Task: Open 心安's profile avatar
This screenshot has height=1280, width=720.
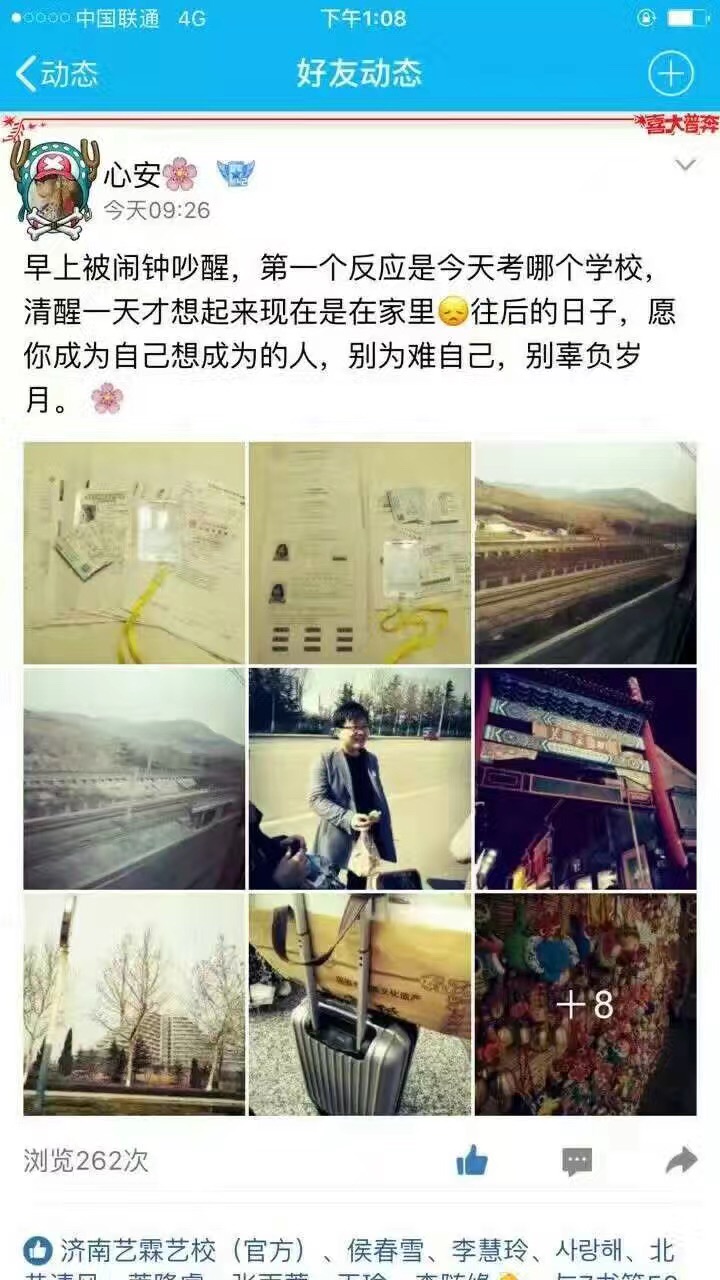Action: [55, 187]
